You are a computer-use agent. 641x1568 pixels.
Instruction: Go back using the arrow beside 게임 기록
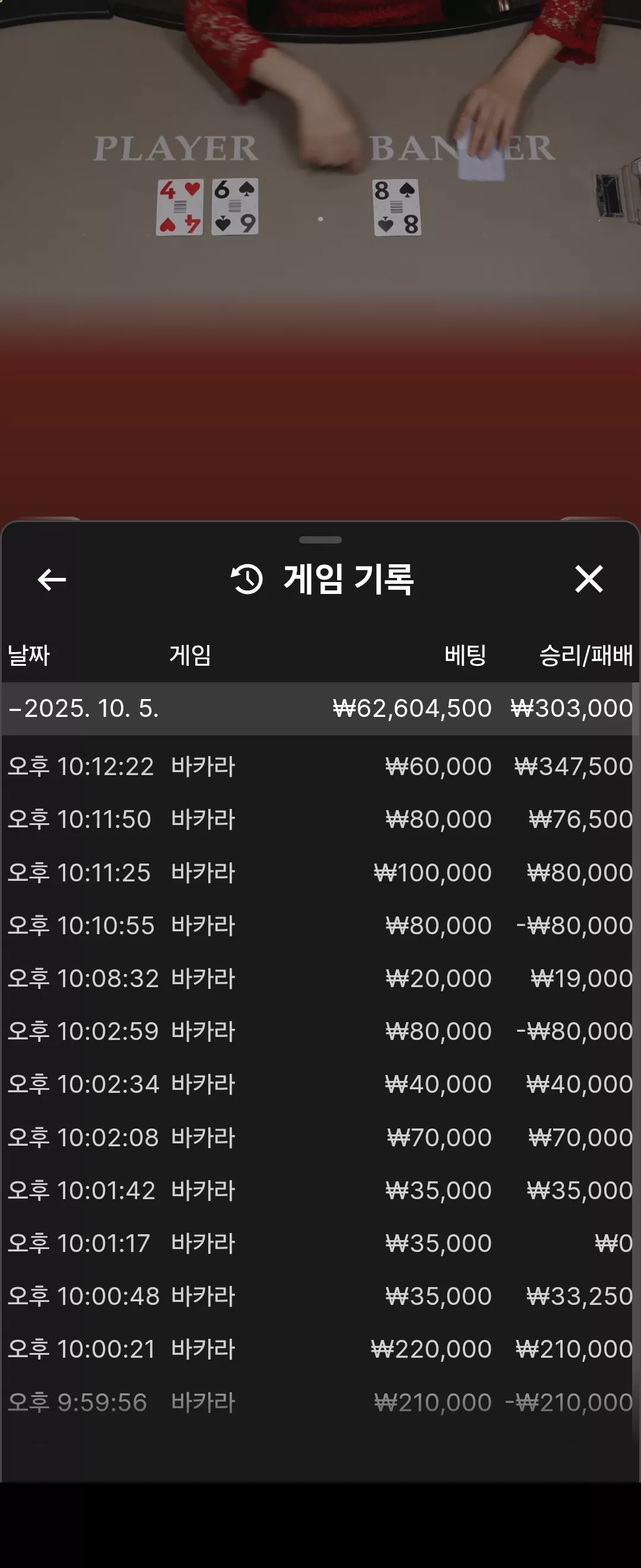(52, 580)
